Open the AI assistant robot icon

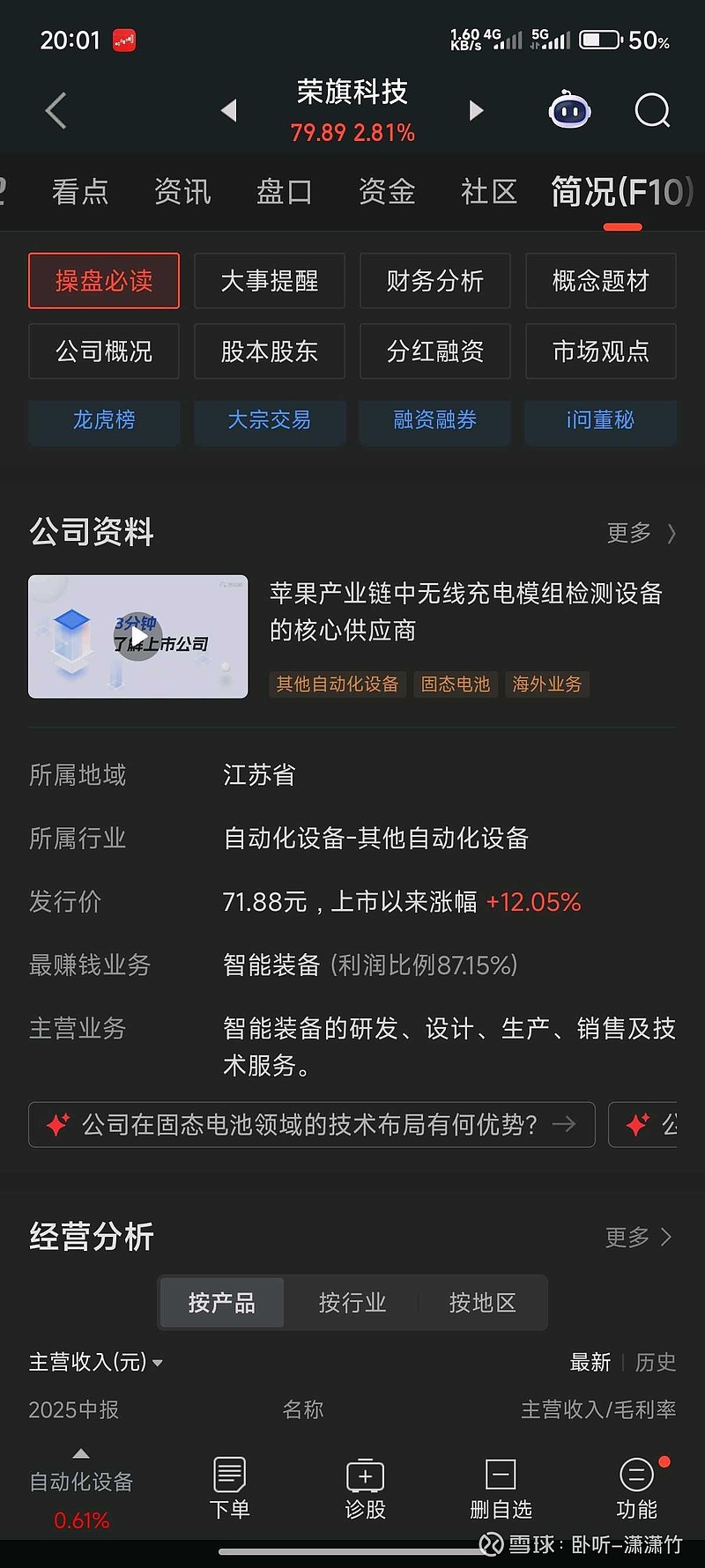click(x=569, y=109)
